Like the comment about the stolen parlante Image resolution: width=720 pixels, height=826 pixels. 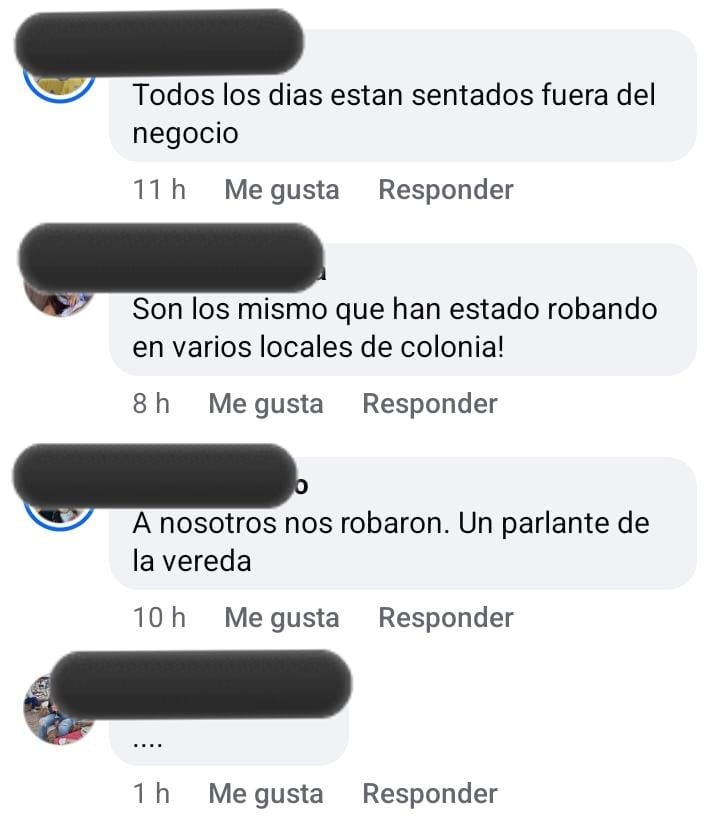pos(281,618)
